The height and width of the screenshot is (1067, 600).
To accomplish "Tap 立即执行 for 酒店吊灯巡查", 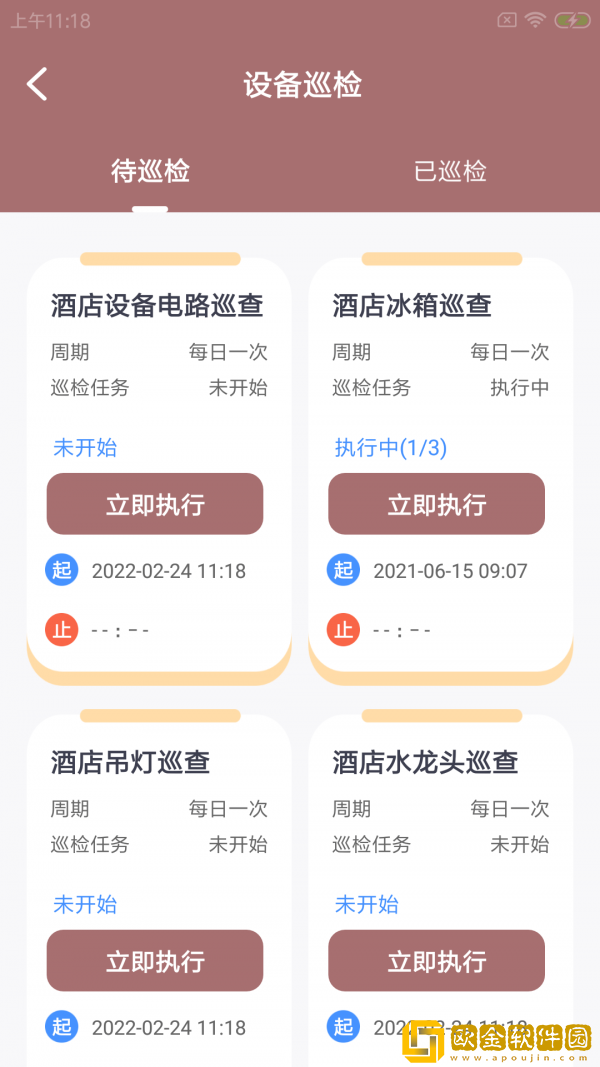I will point(155,961).
